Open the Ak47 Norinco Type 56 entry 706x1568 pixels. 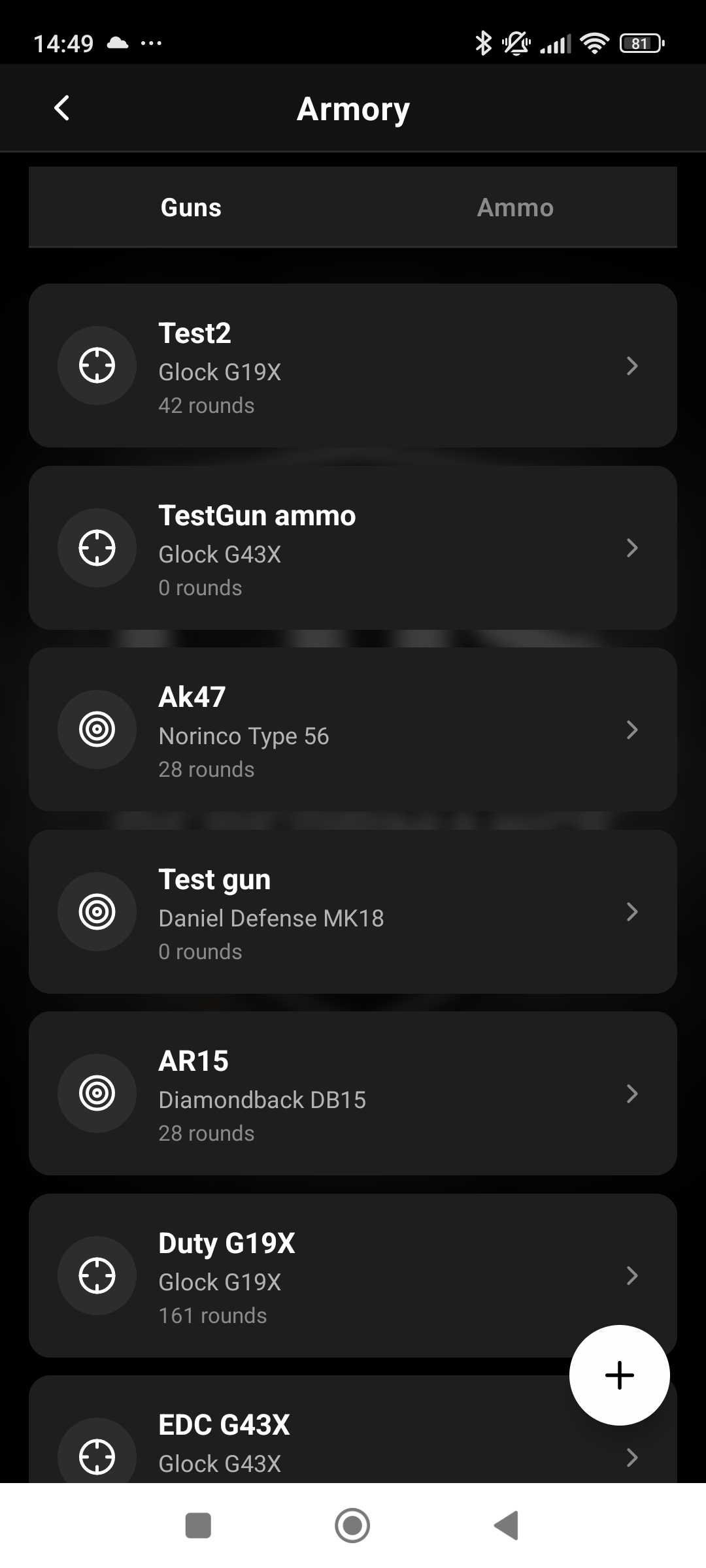pyautogui.click(x=632, y=729)
